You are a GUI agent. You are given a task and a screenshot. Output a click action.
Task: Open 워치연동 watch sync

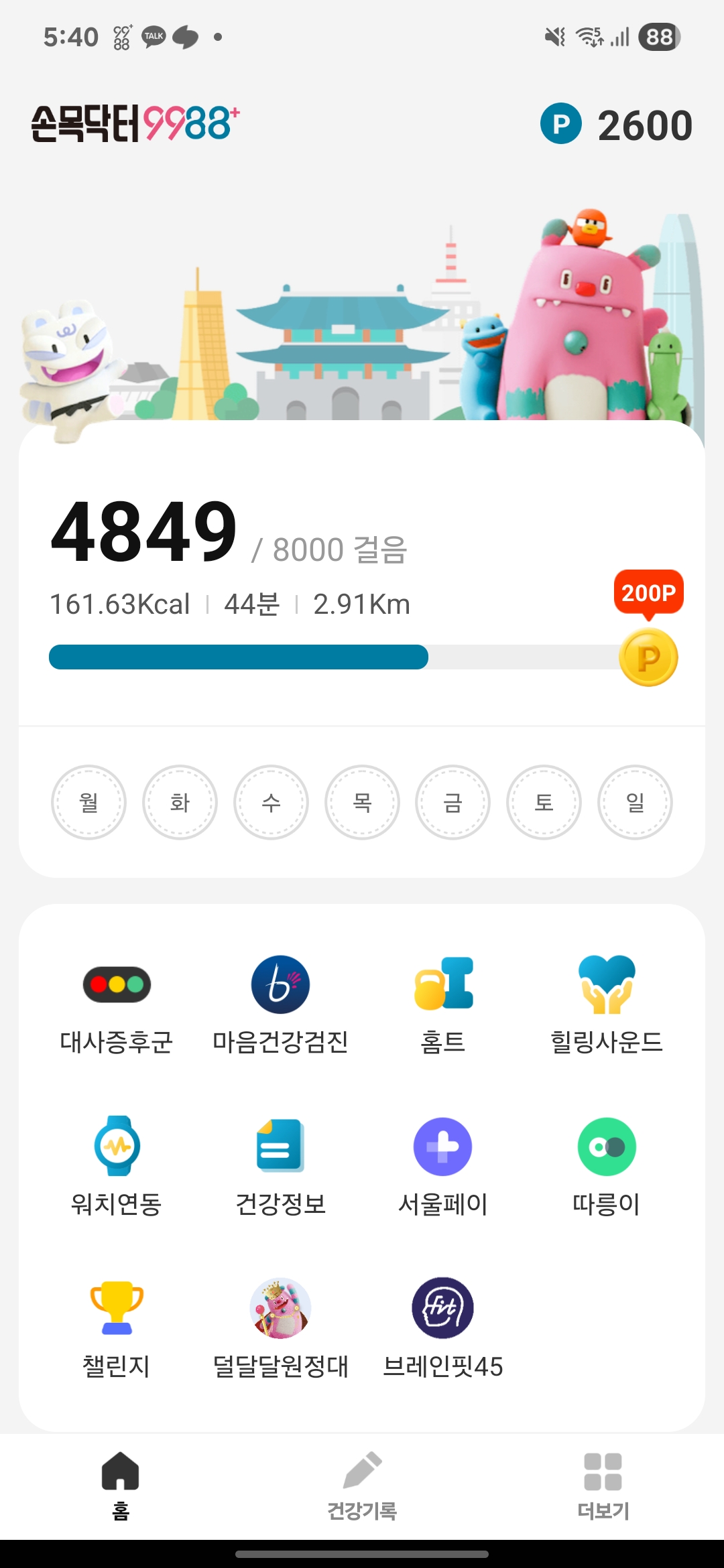point(117,1167)
